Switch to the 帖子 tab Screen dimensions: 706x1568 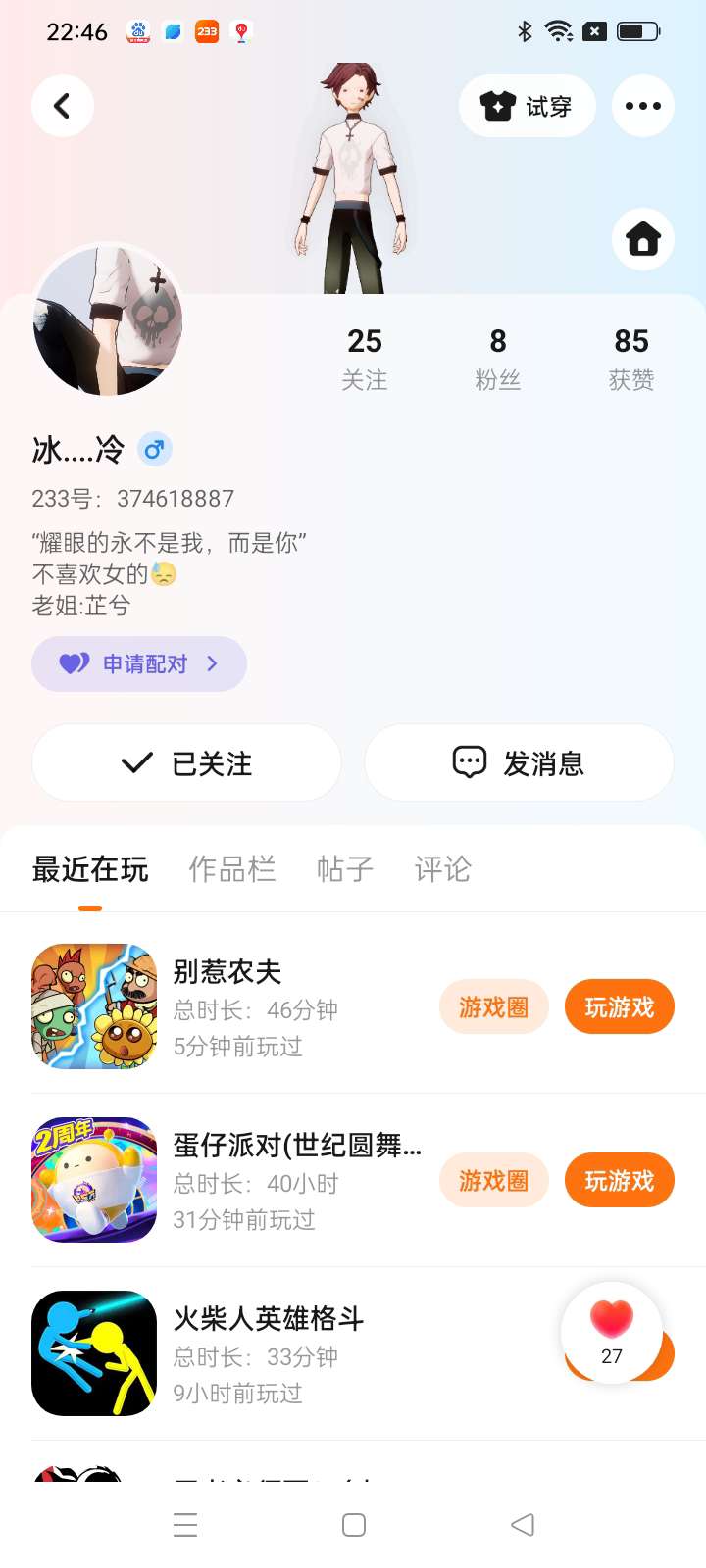344,869
